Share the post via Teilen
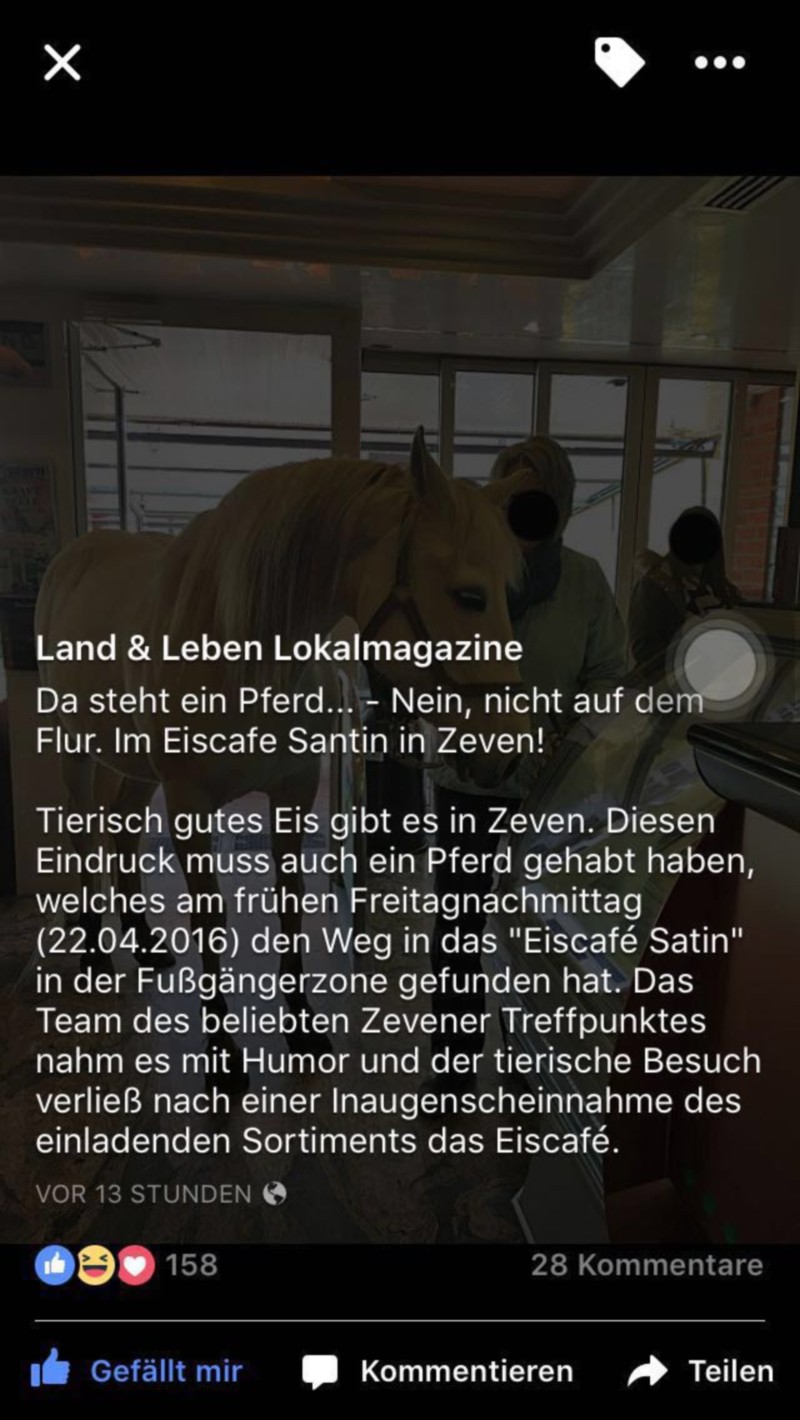The width and height of the screenshot is (800, 1420). (701, 1370)
